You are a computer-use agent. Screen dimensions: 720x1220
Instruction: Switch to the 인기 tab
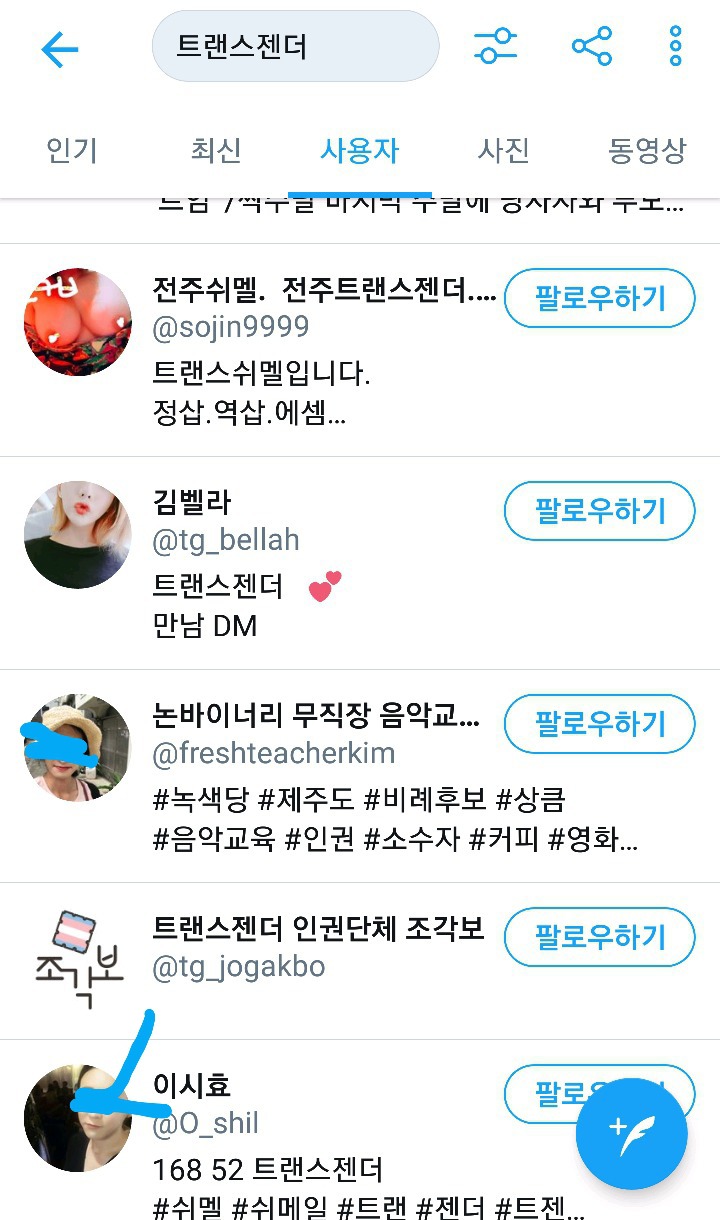pyautogui.click(x=72, y=151)
